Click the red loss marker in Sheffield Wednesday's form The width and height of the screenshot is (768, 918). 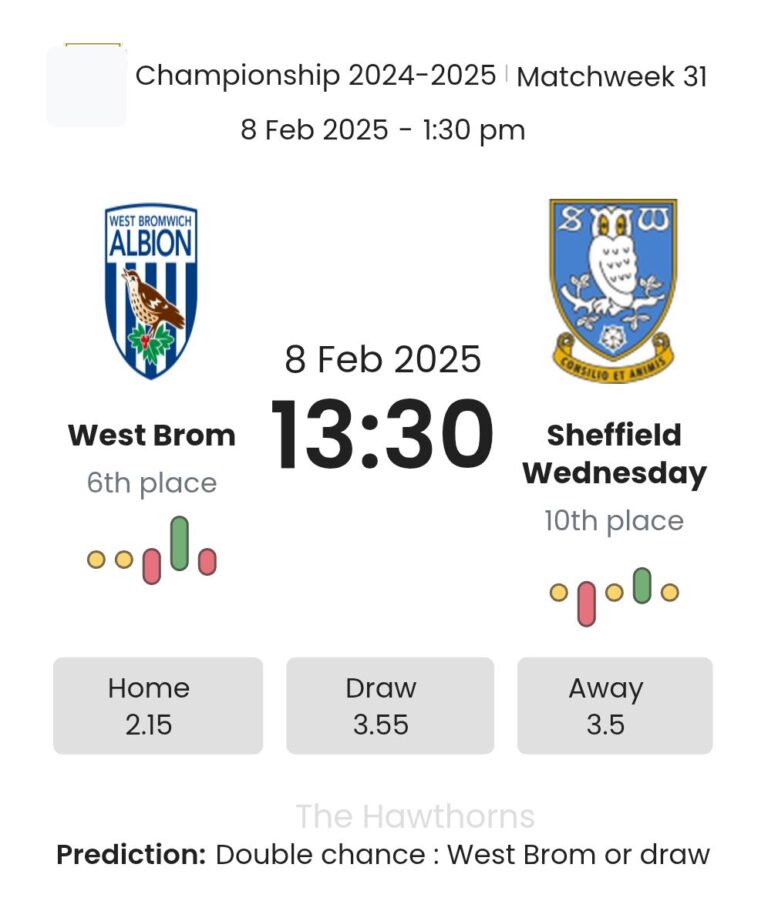pyautogui.click(x=584, y=603)
